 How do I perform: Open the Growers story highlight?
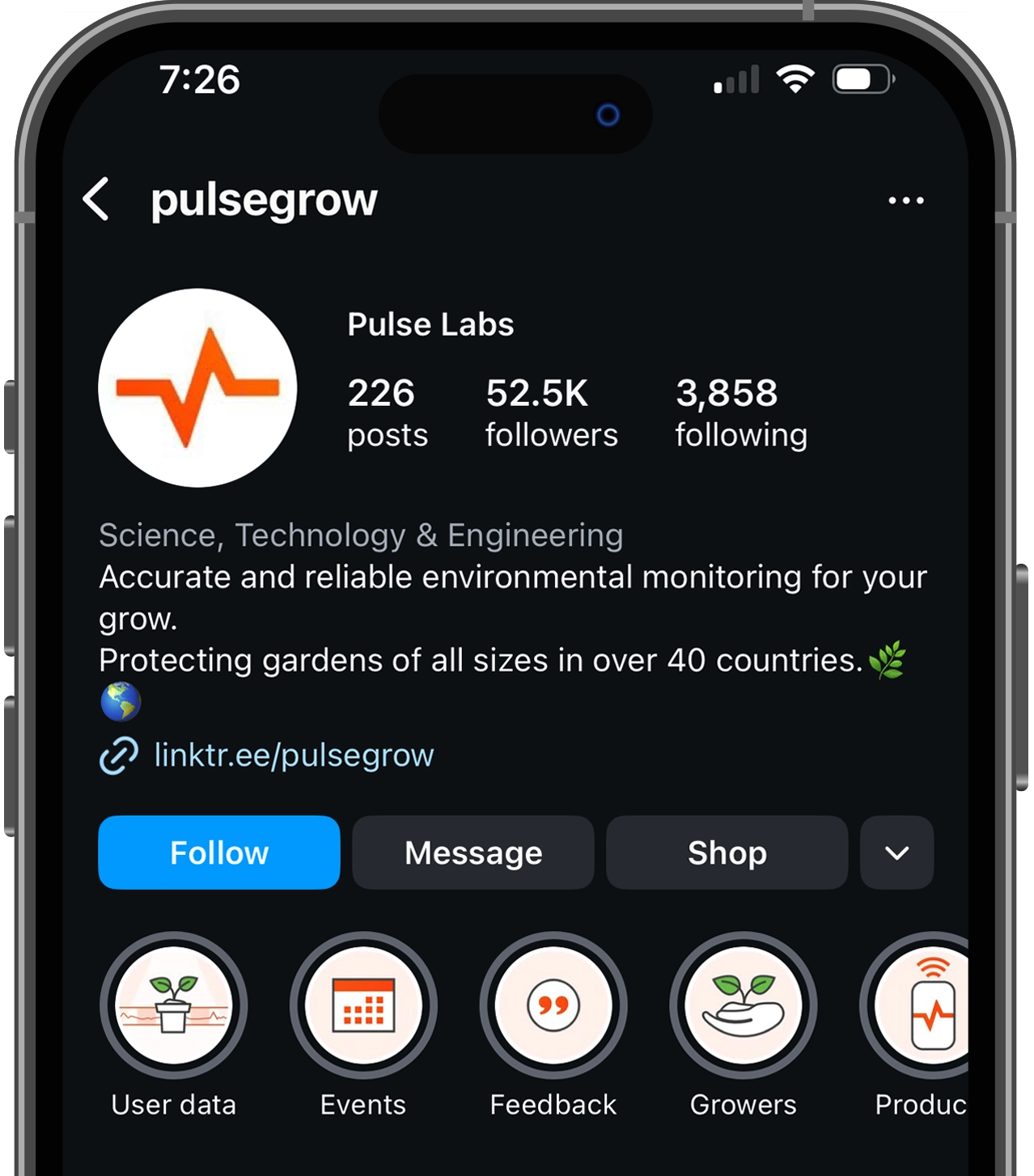(743, 1005)
